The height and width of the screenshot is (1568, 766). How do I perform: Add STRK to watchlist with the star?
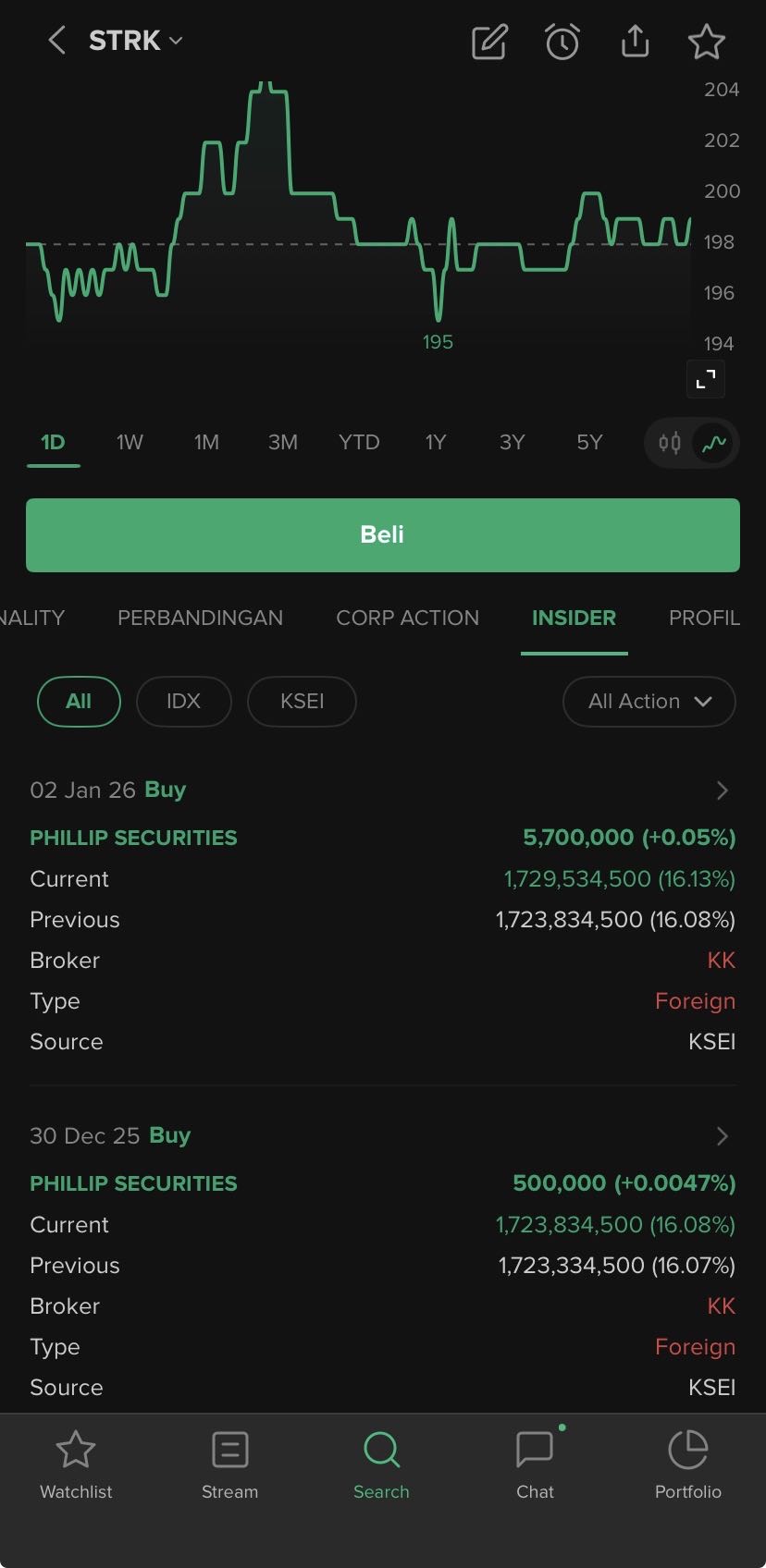(707, 42)
